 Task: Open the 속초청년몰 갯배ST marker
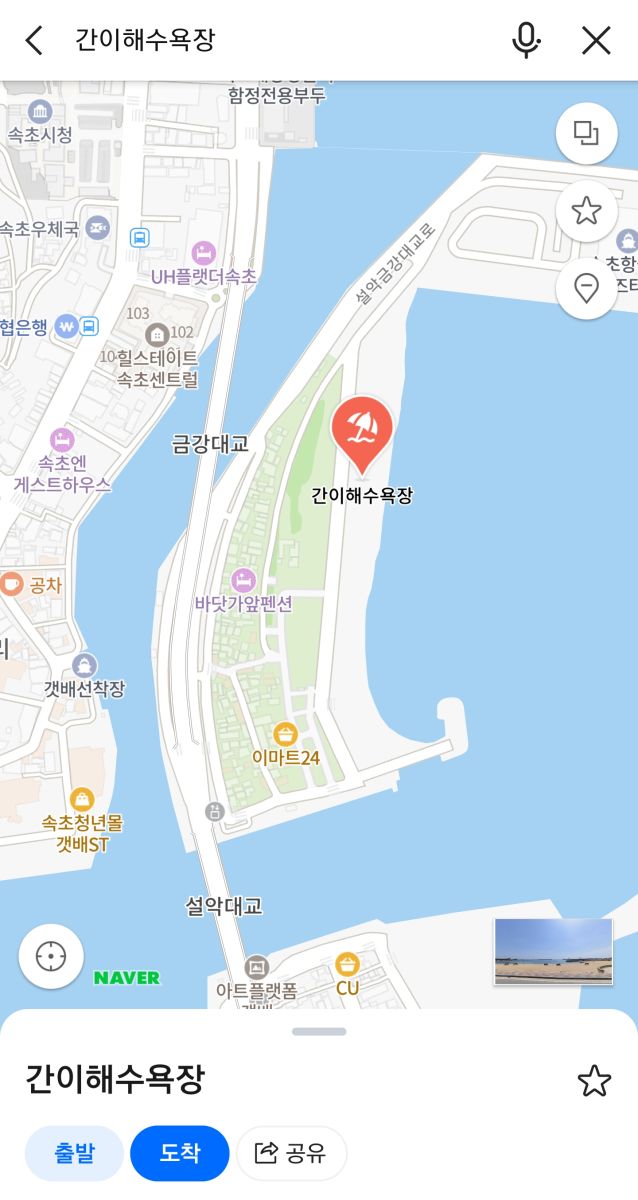[x=82, y=799]
